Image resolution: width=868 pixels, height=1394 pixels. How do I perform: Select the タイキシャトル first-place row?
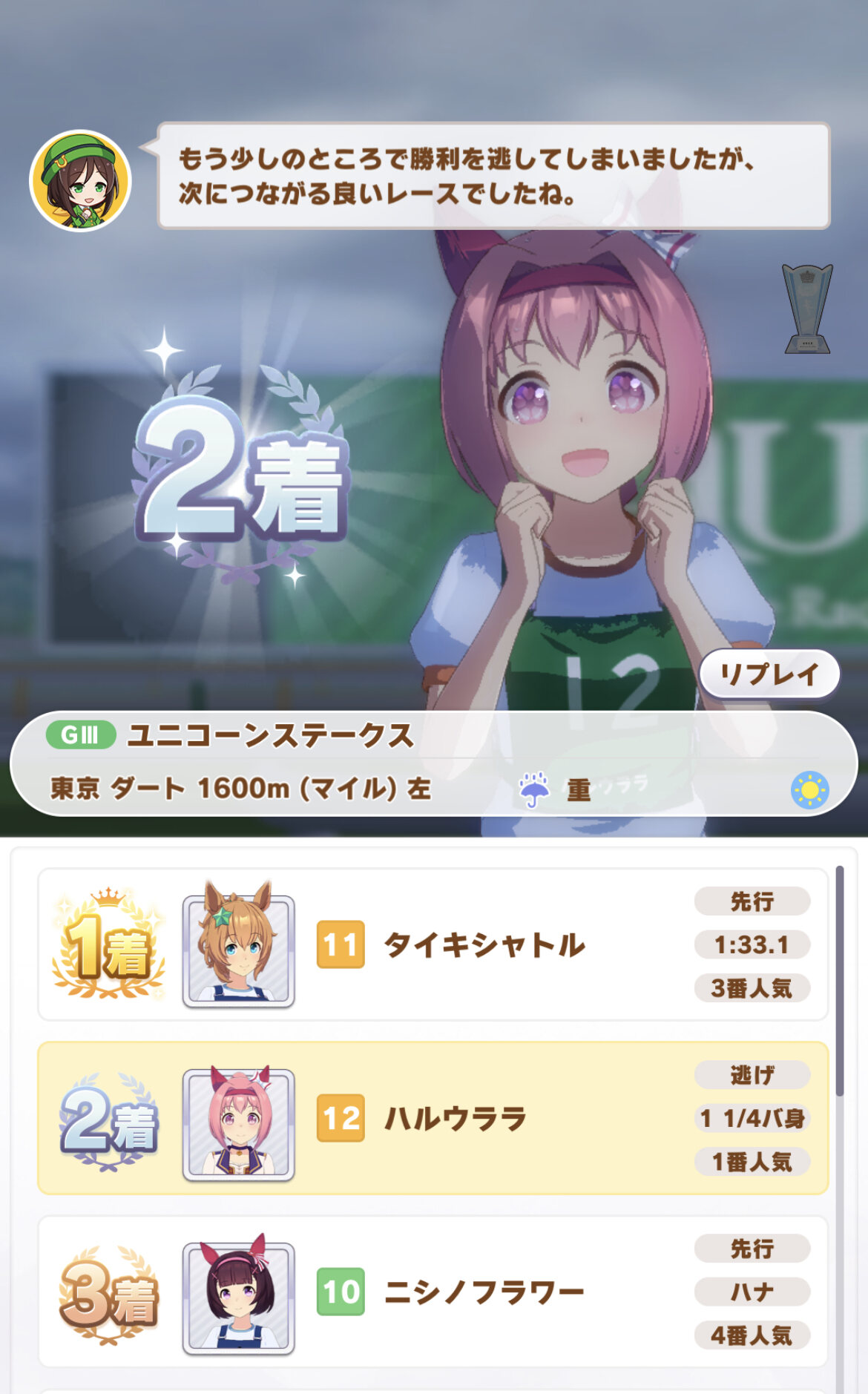(433, 944)
